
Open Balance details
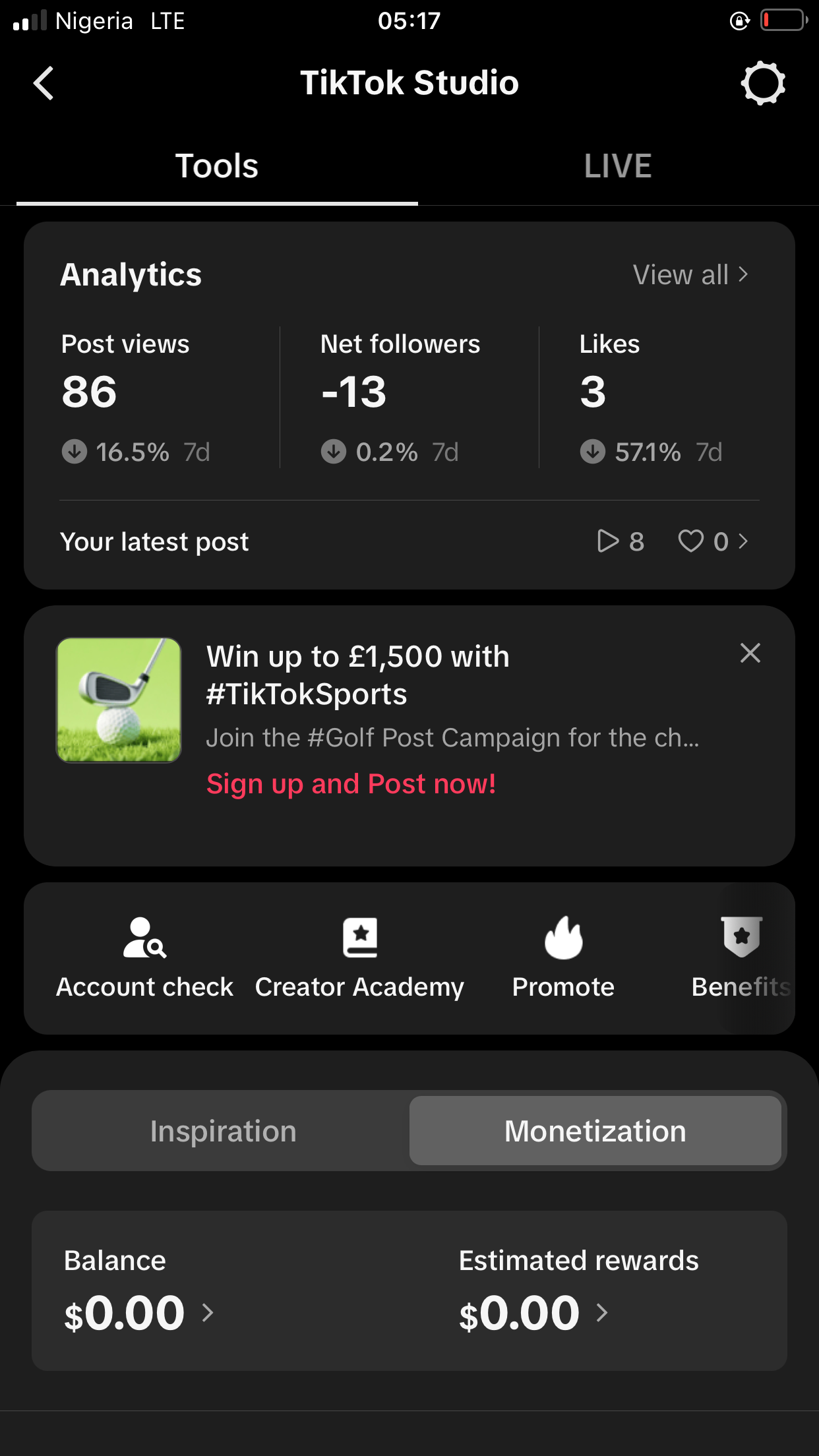click(138, 1312)
